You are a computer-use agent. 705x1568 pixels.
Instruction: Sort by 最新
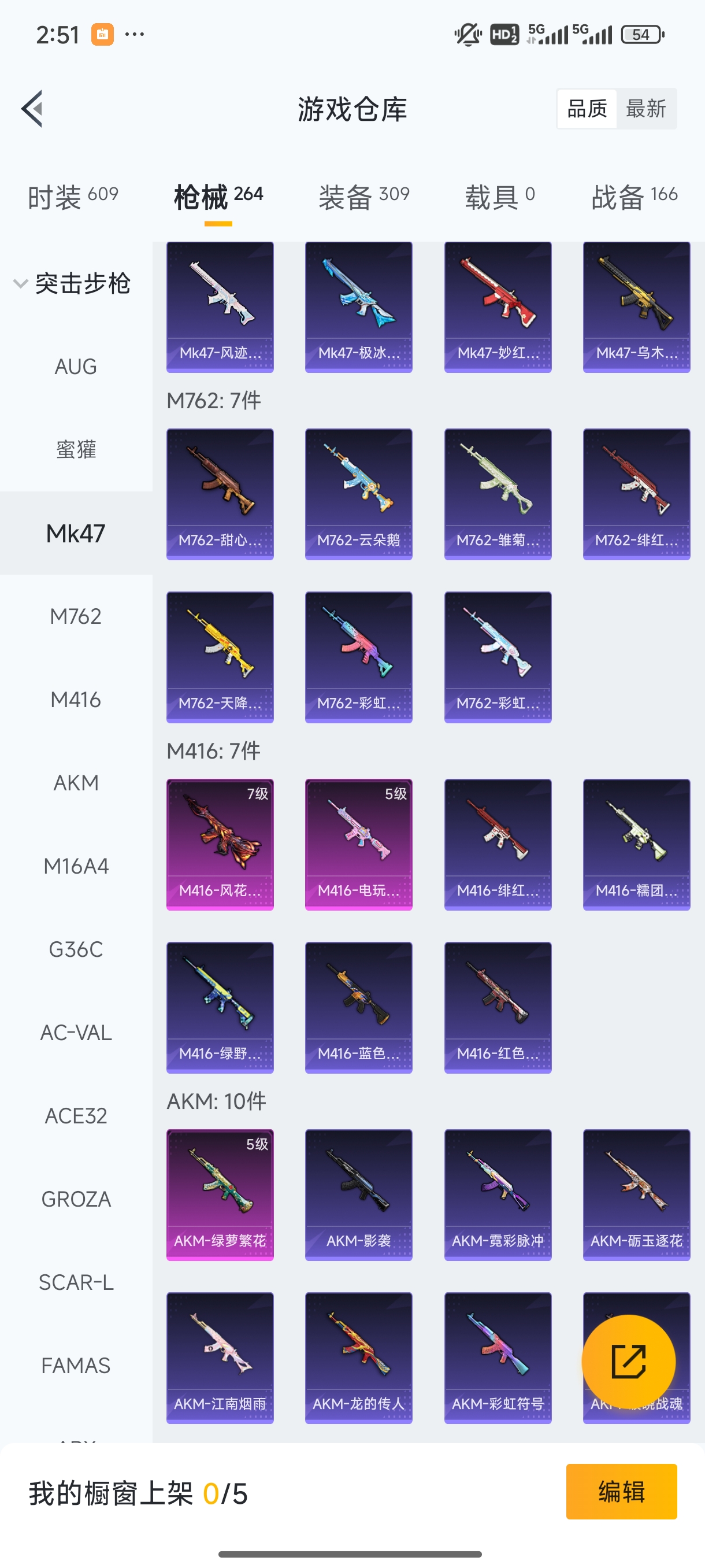(645, 109)
